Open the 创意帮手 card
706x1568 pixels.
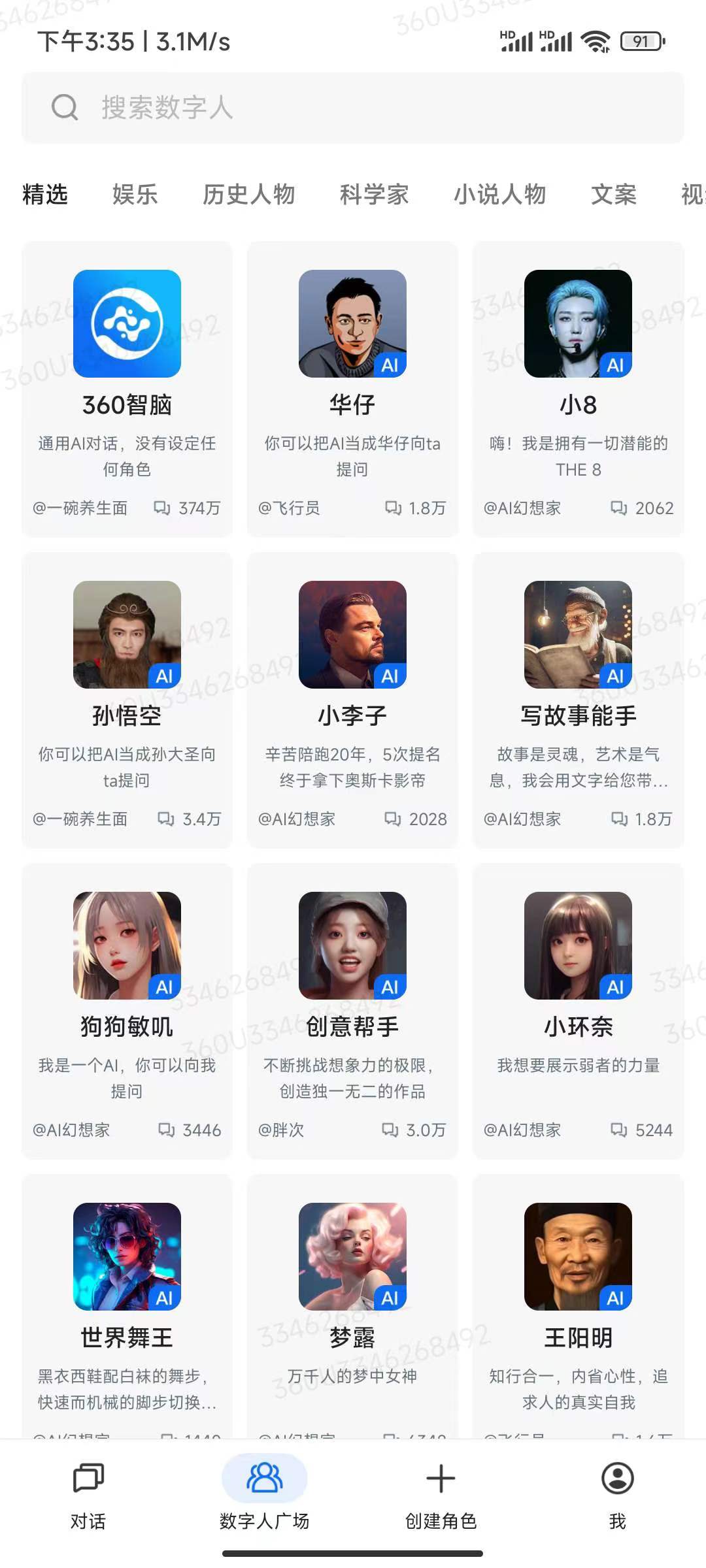[352, 1010]
